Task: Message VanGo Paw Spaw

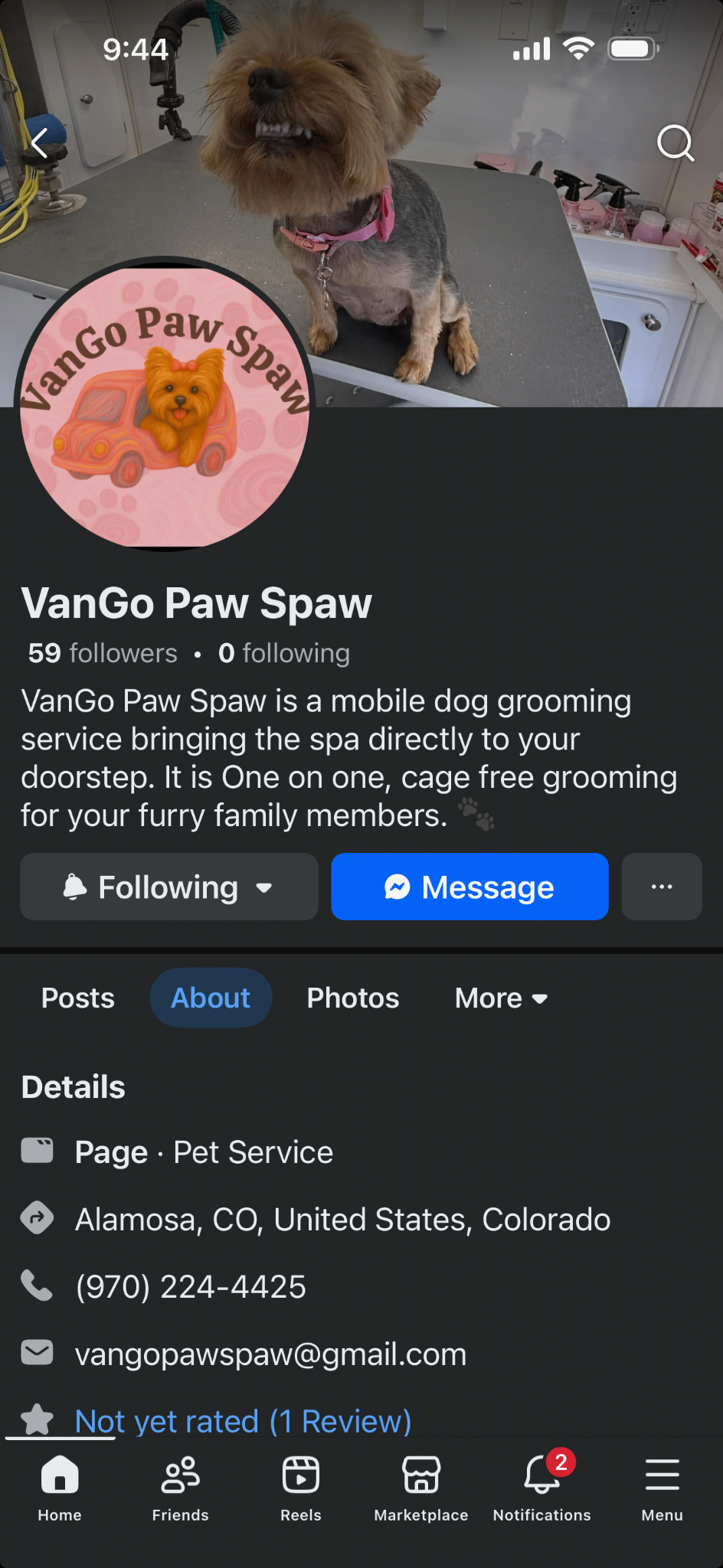Action: (469, 887)
